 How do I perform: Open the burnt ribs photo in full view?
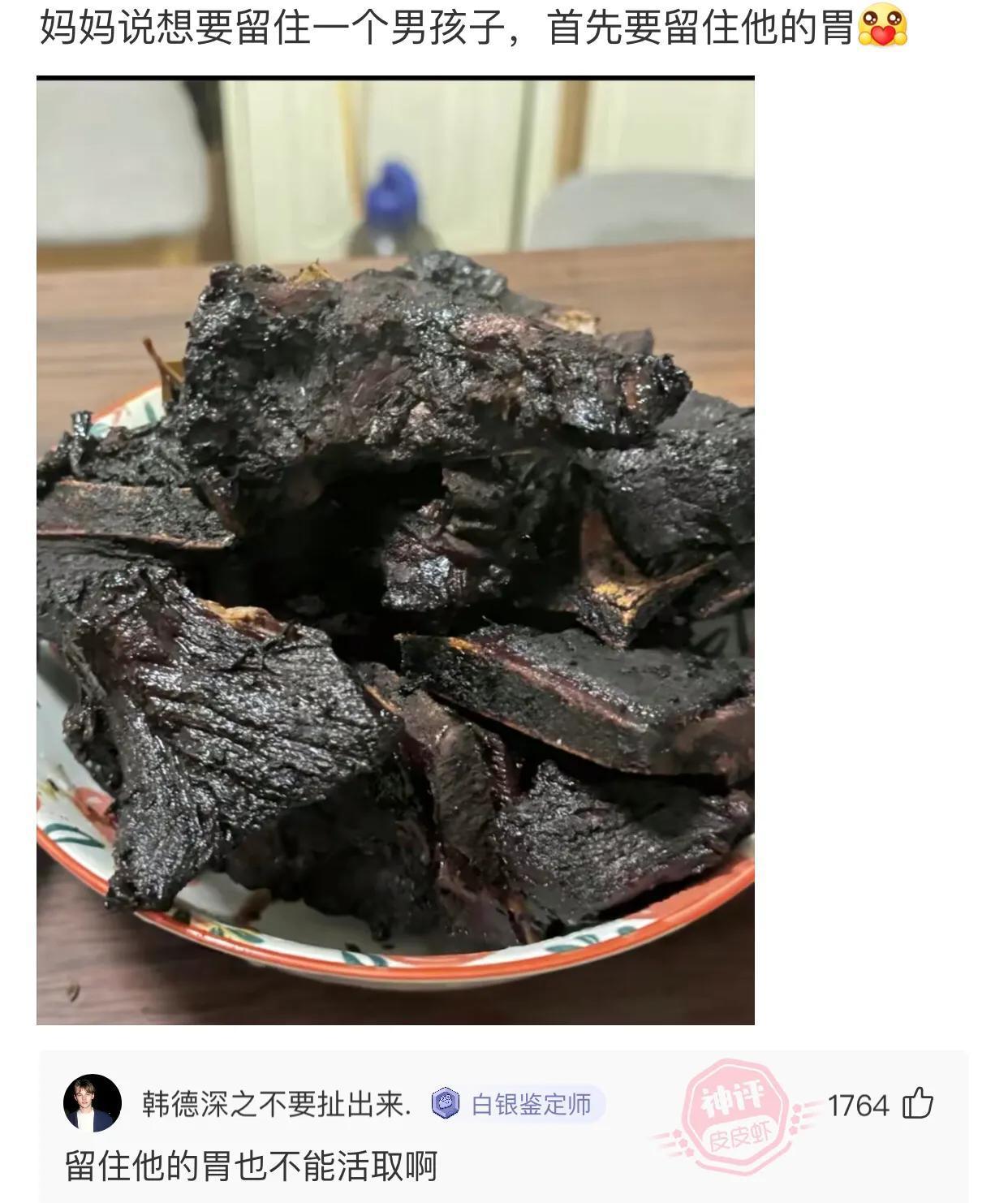pyautogui.click(x=395, y=550)
